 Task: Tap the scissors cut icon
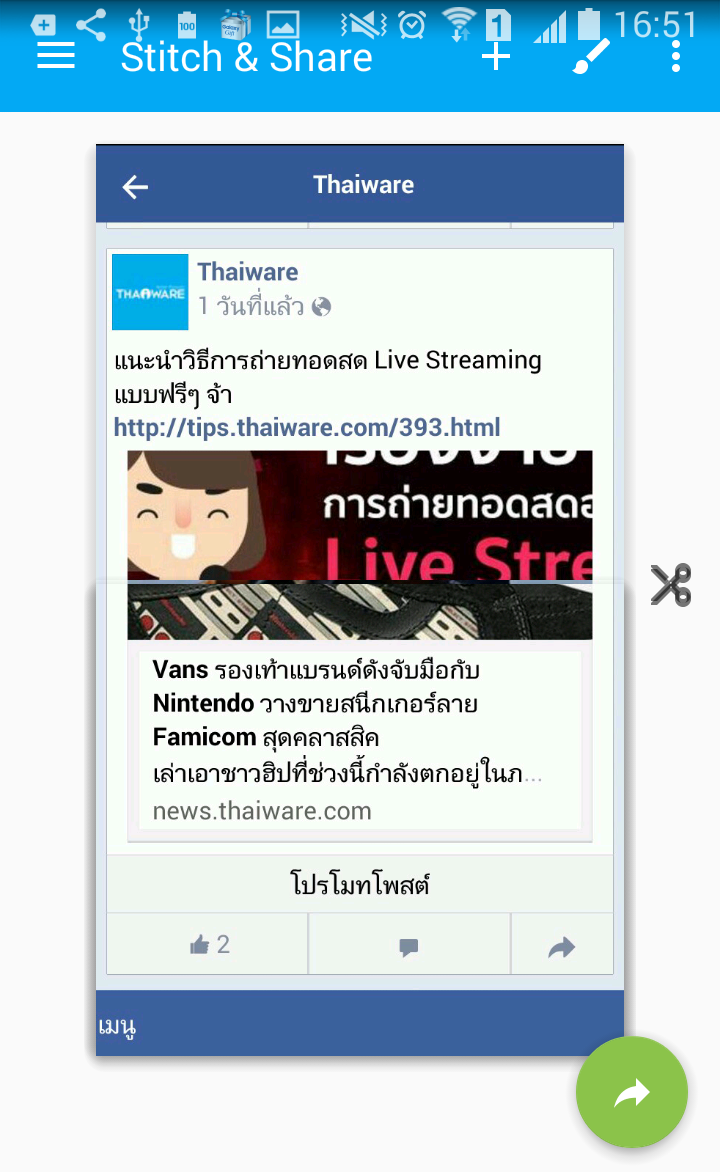tap(670, 585)
